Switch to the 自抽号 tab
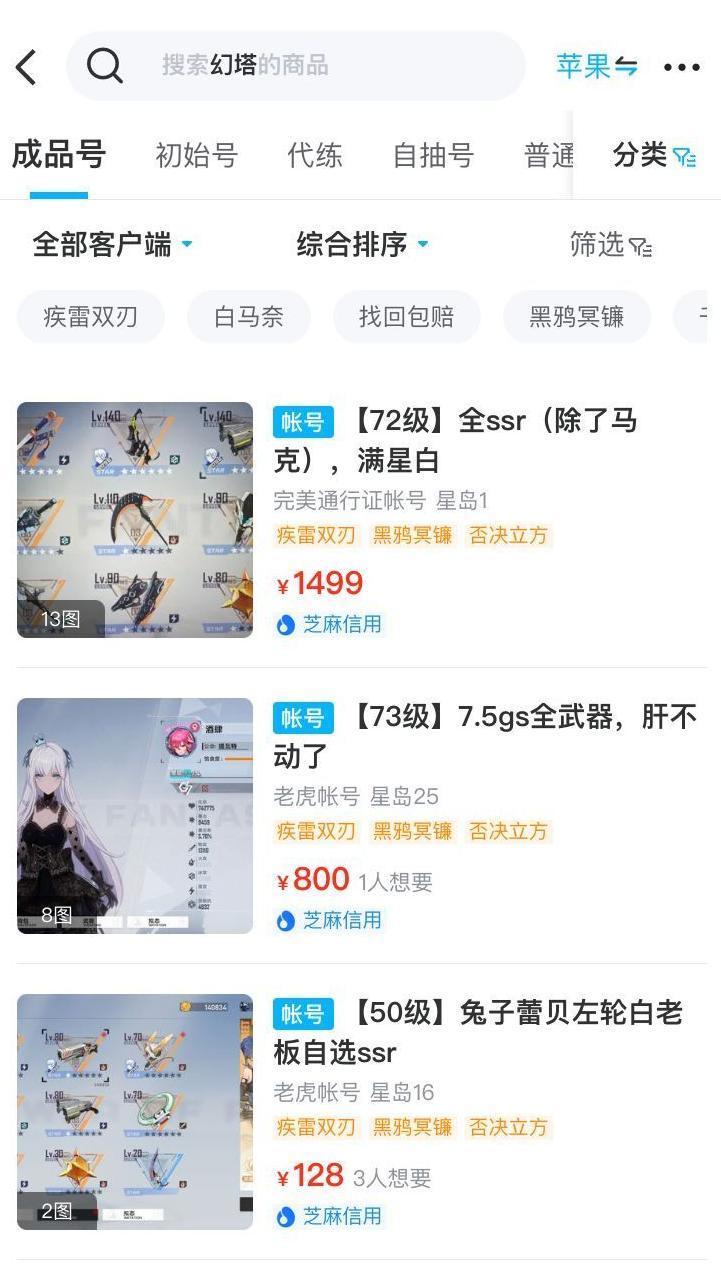Viewport: 721px width, 1269px height. 433,156
